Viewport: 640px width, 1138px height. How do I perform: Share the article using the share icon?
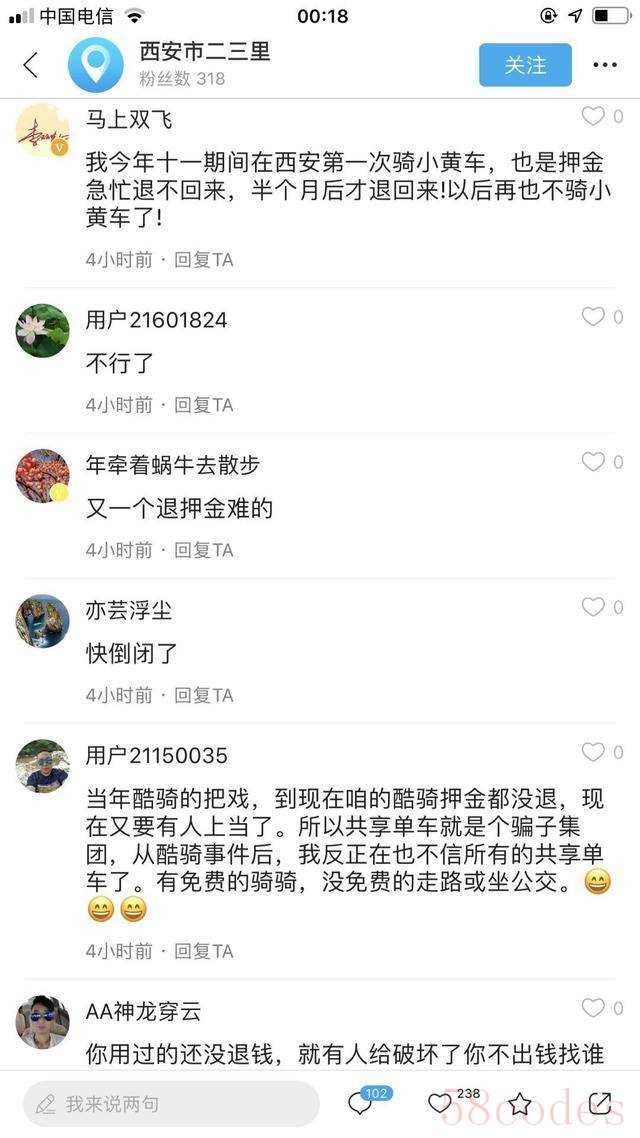599,1104
